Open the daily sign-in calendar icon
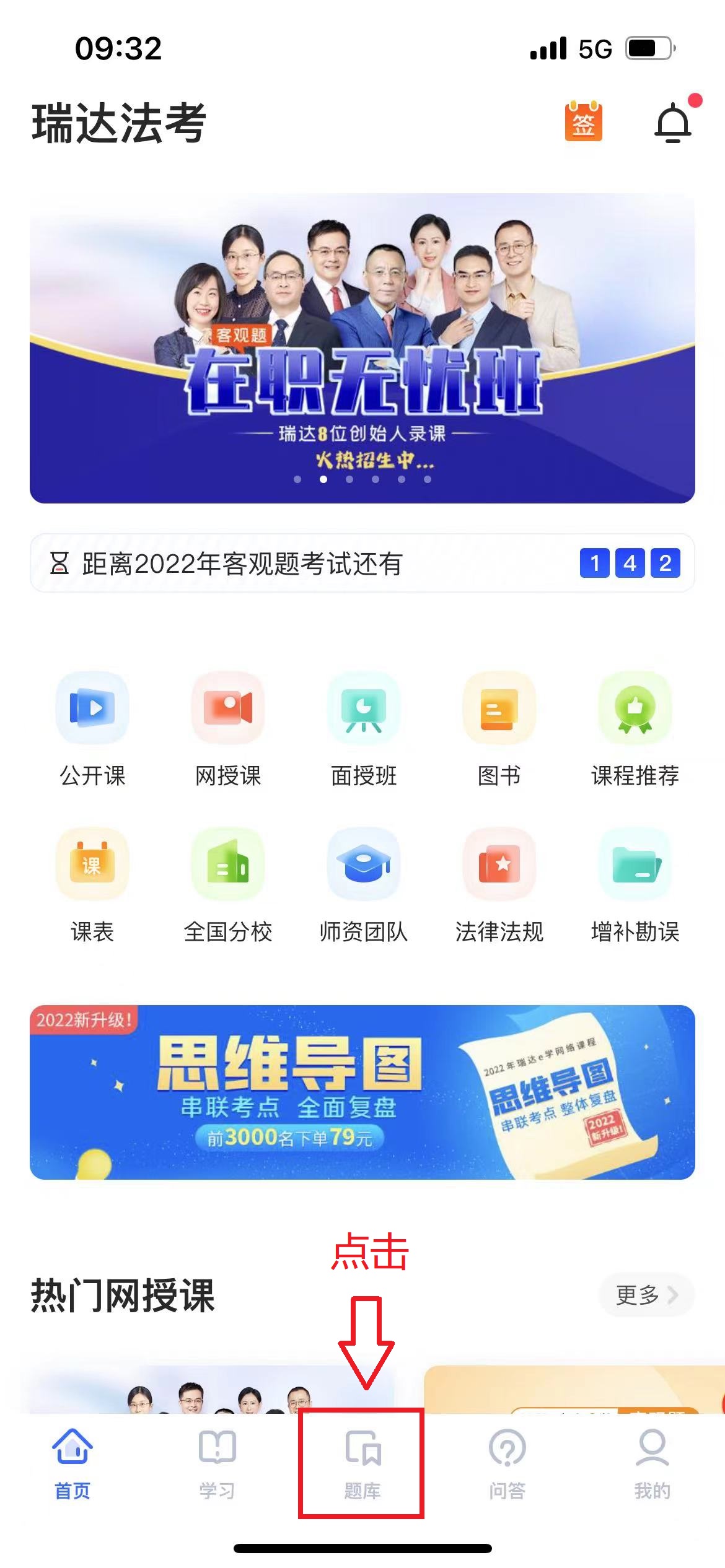 point(583,122)
